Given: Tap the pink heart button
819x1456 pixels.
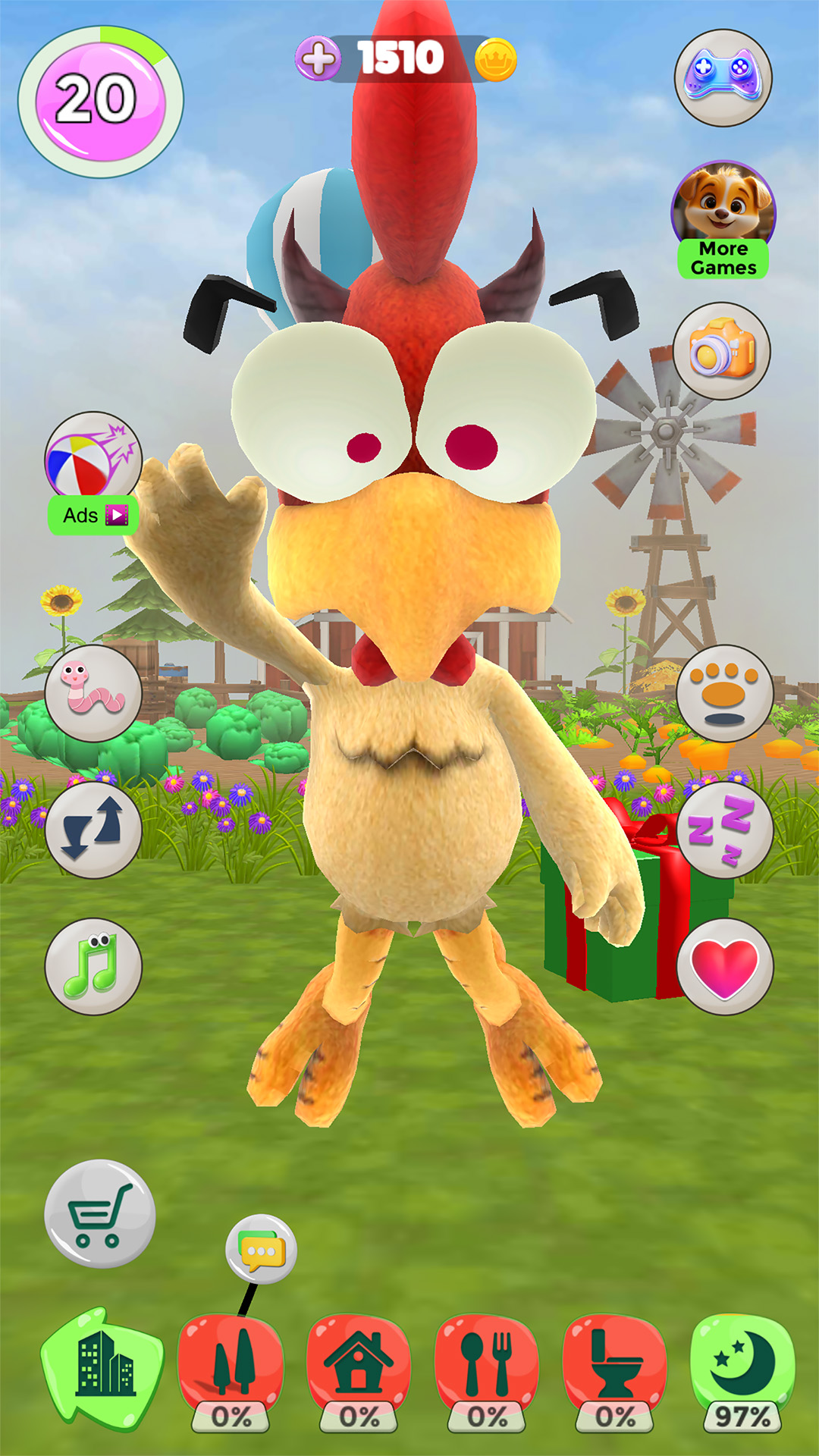Looking at the screenshot, I should coord(724,966).
